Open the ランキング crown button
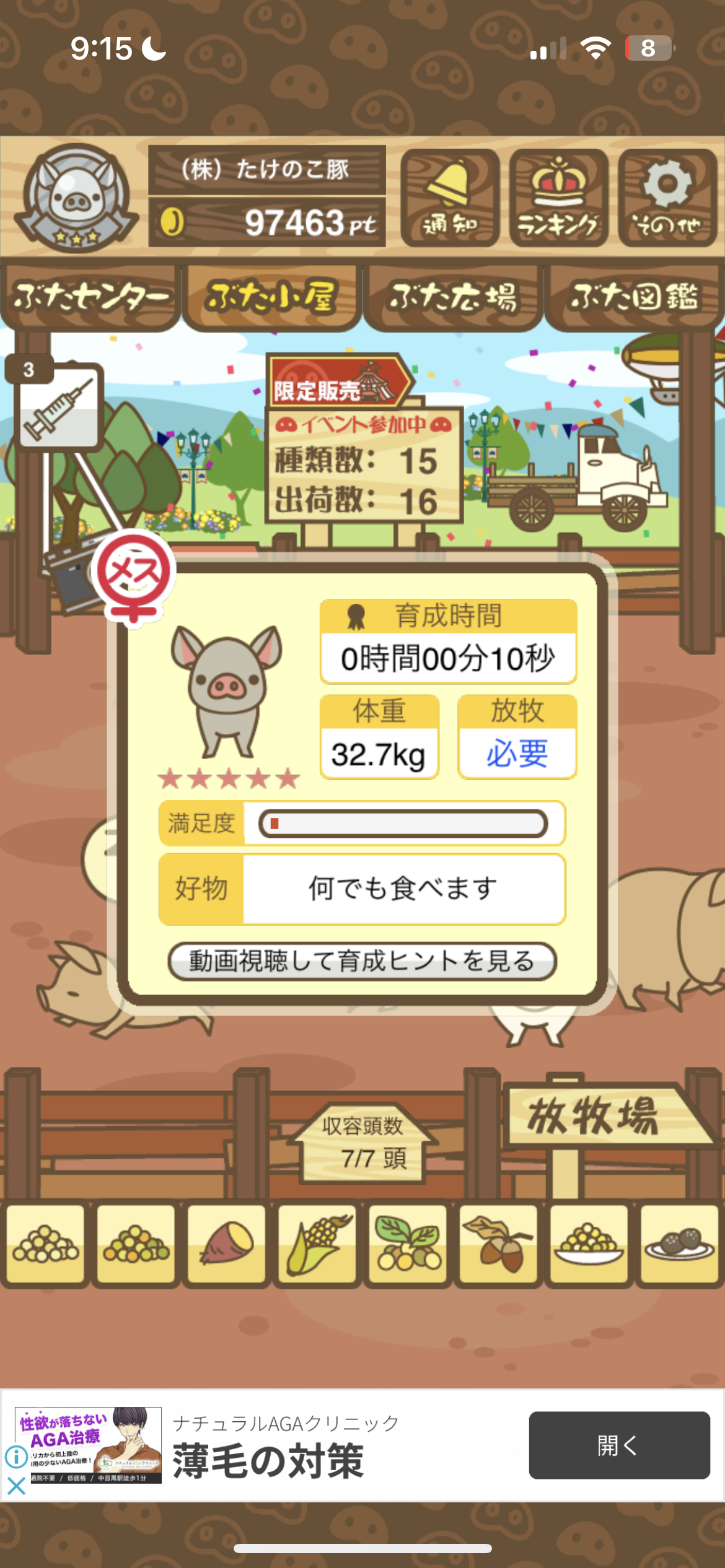This screenshot has width=725, height=1568. [558, 197]
